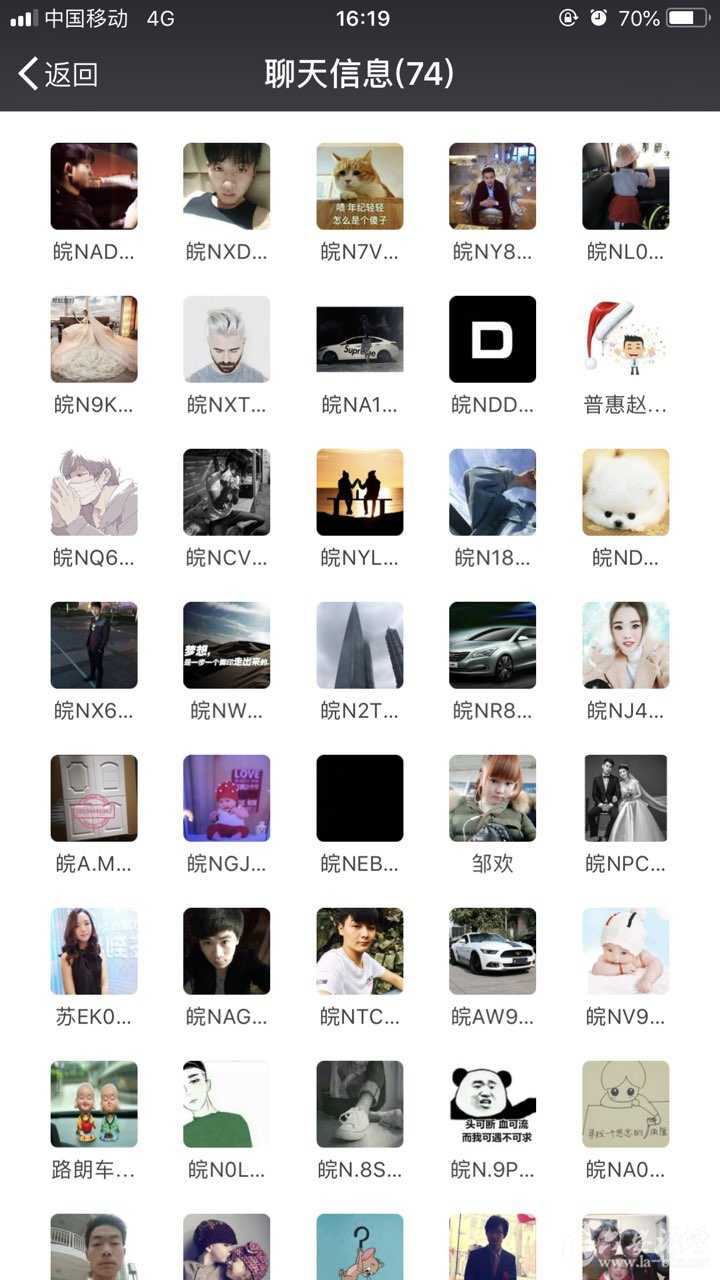
Task: View member 皖N7V... with cat avatar
Action: (360, 186)
